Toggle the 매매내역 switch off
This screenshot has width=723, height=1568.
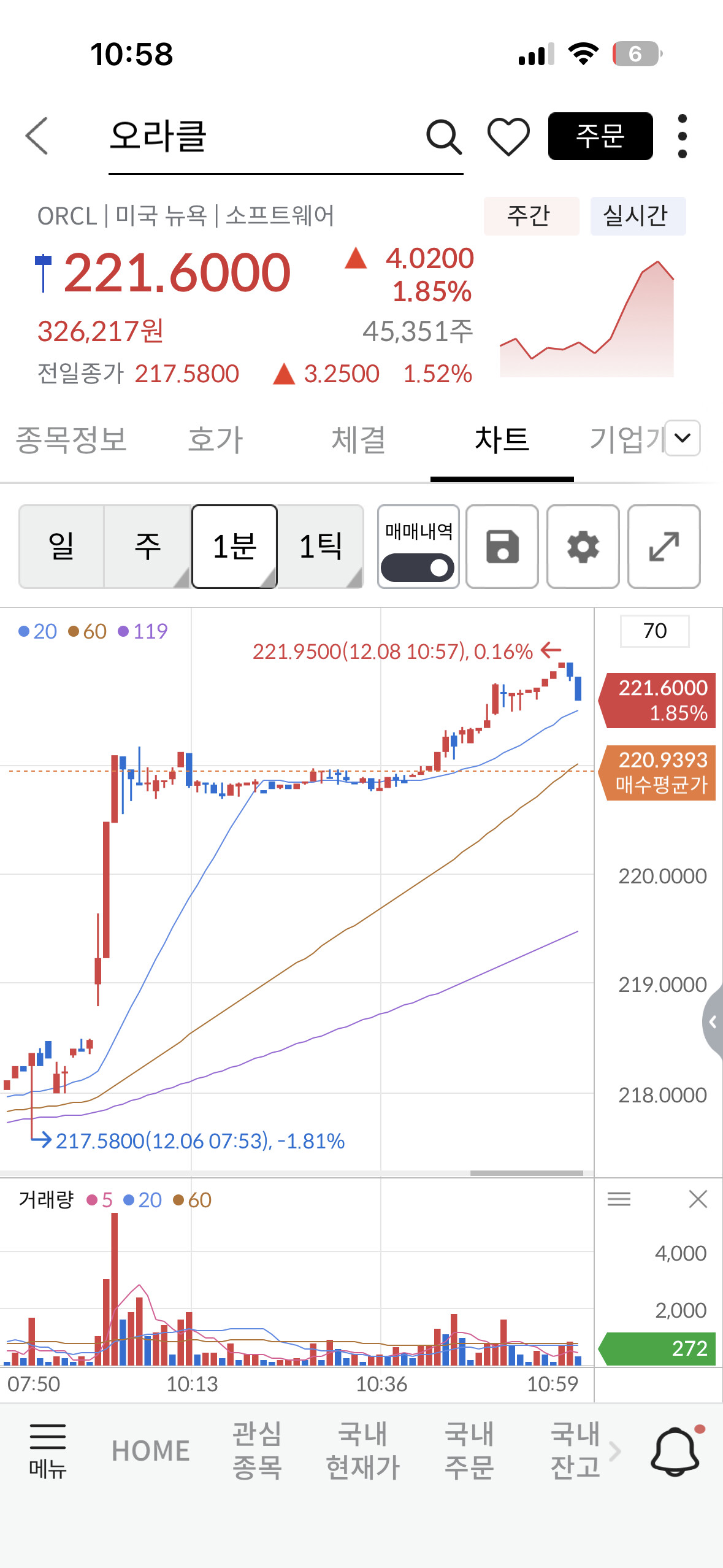tap(418, 567)
